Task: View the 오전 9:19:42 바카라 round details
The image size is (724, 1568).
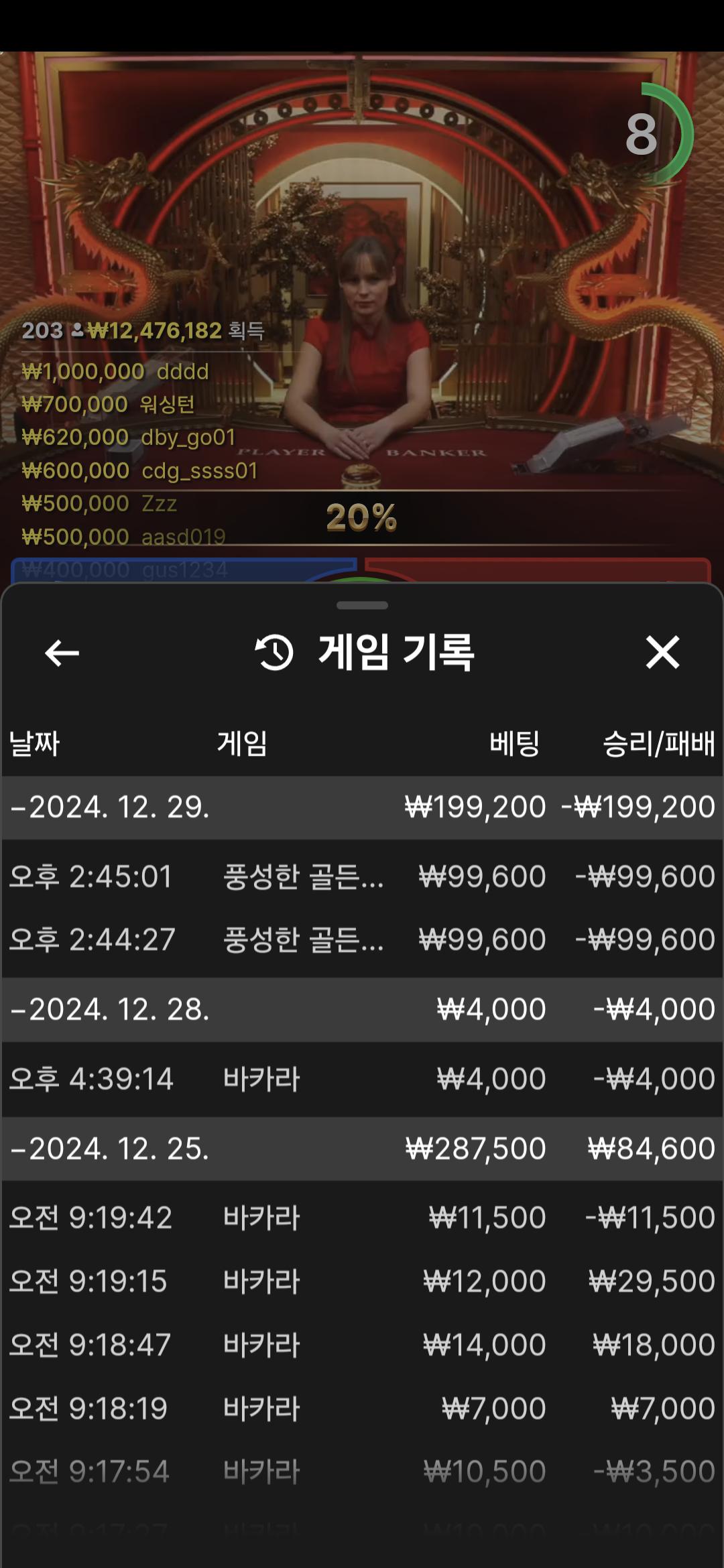Action: (x=362, y=1218)
